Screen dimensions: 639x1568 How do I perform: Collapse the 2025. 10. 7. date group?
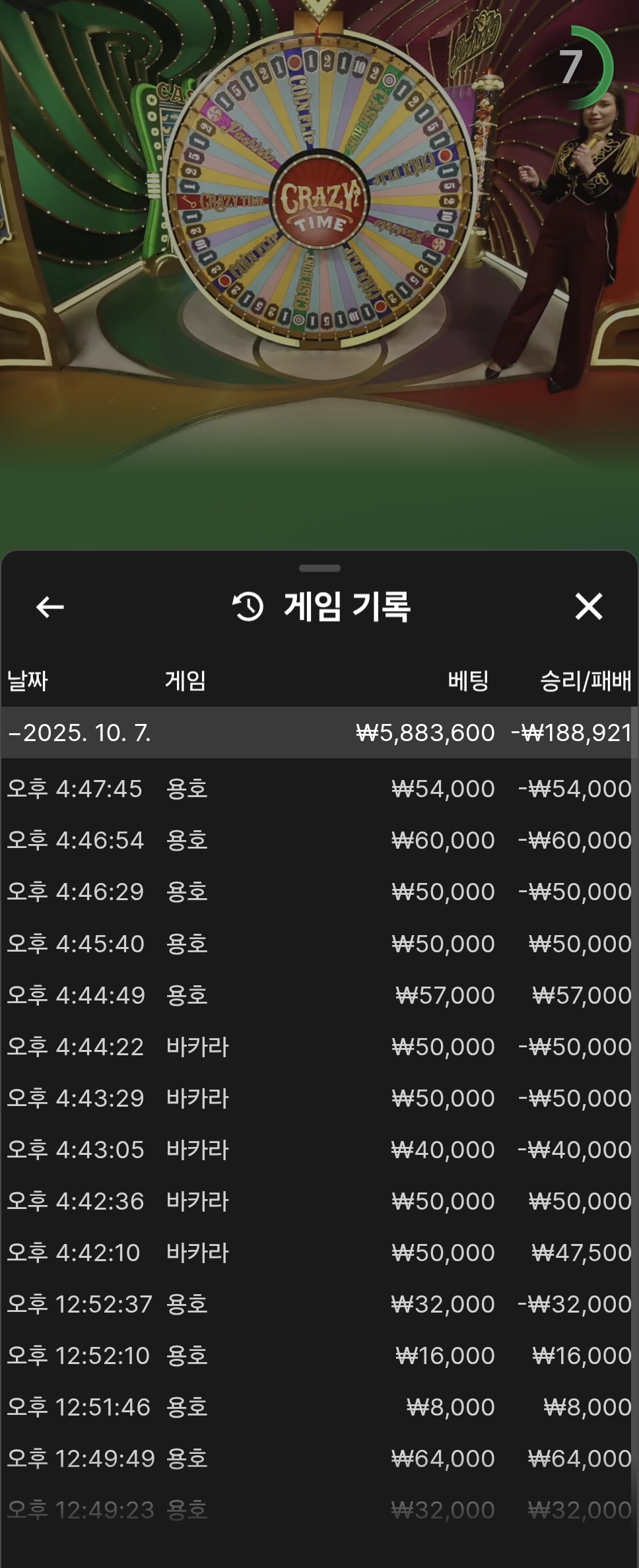319,733
